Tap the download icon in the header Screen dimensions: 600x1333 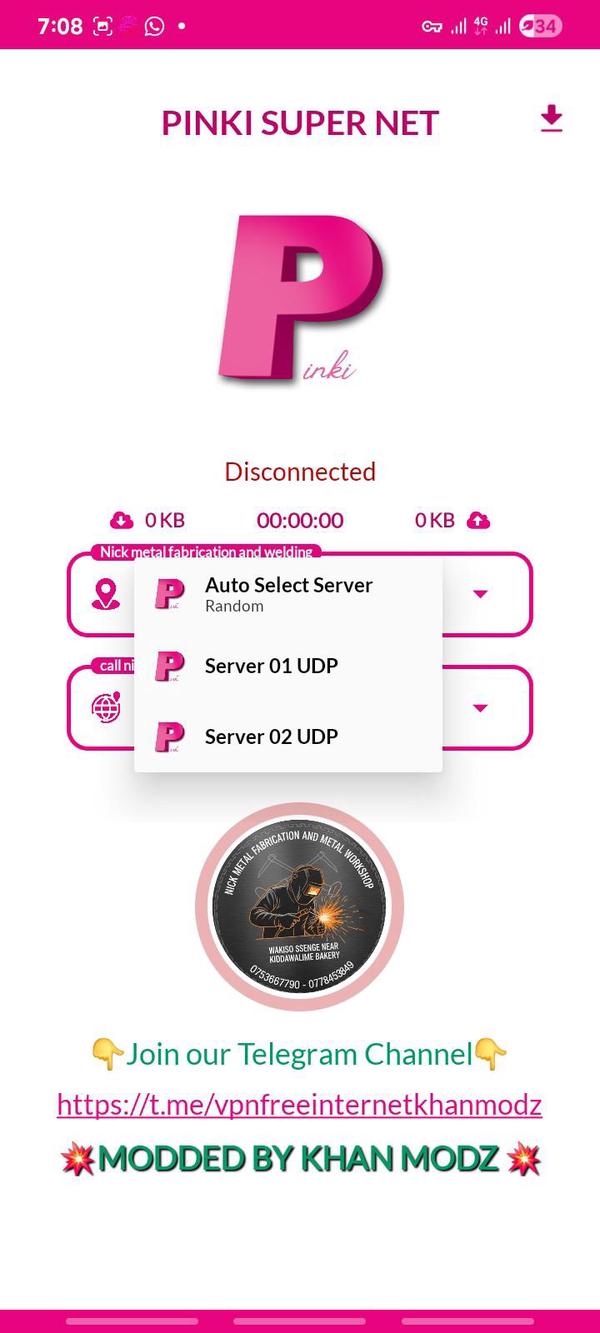[x=551, y=119]
